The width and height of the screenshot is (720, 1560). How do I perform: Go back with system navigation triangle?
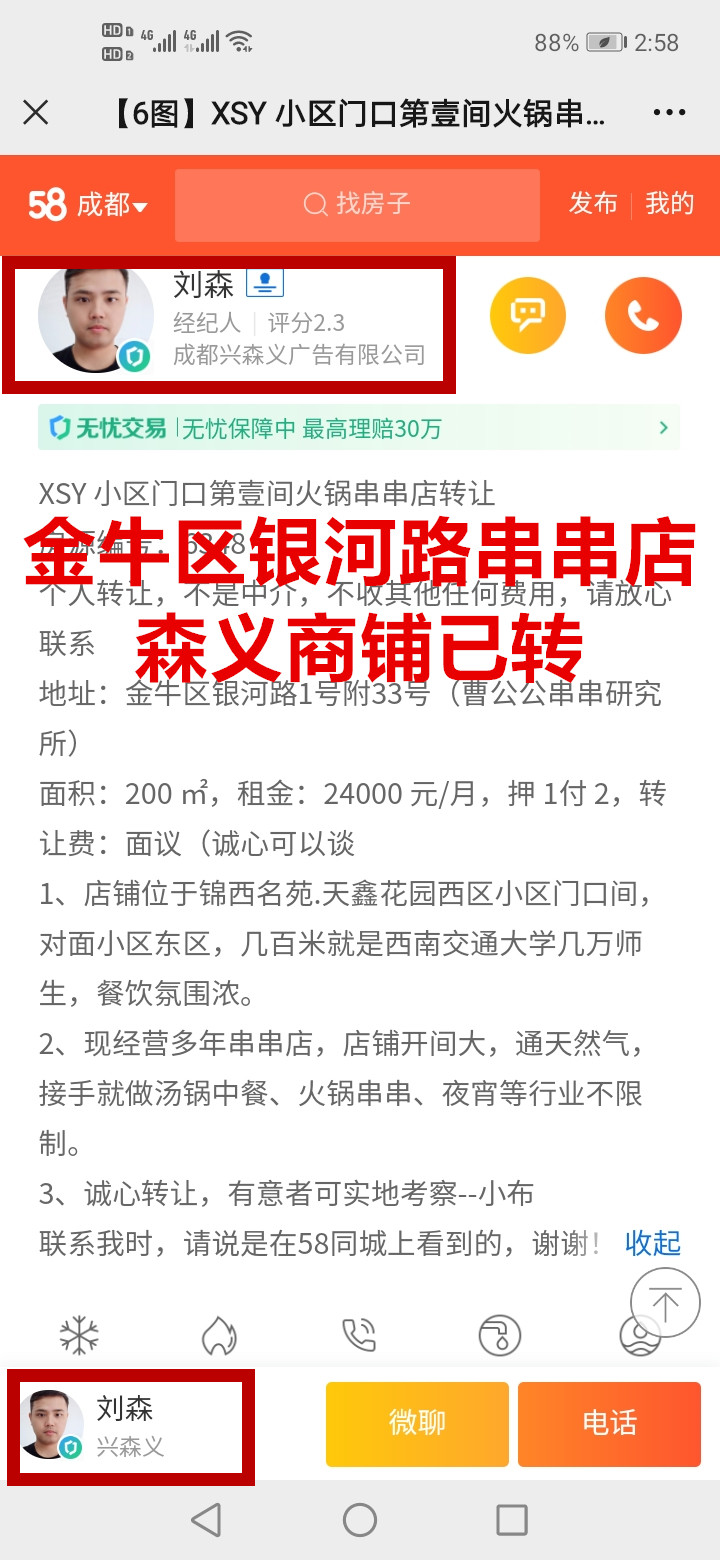(x=206, y=1520)
